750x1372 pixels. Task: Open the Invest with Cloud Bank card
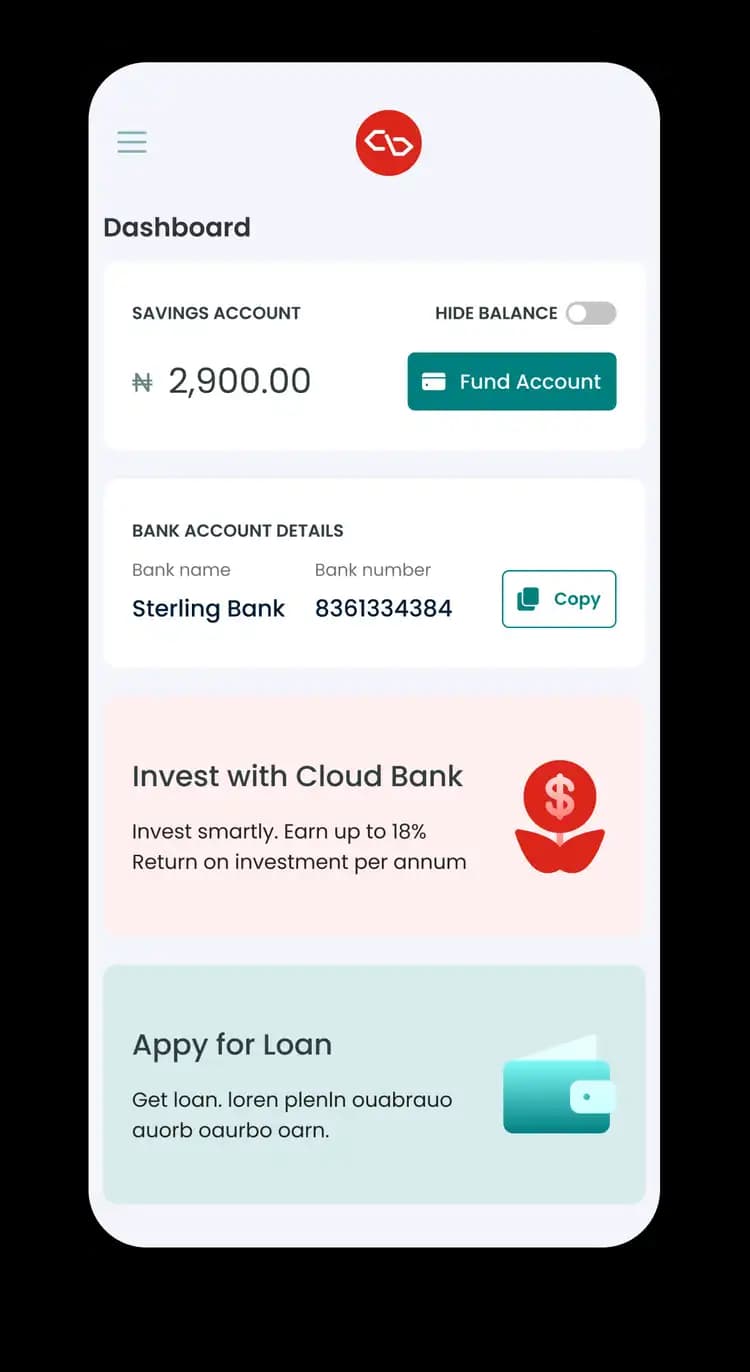(373, 816)
